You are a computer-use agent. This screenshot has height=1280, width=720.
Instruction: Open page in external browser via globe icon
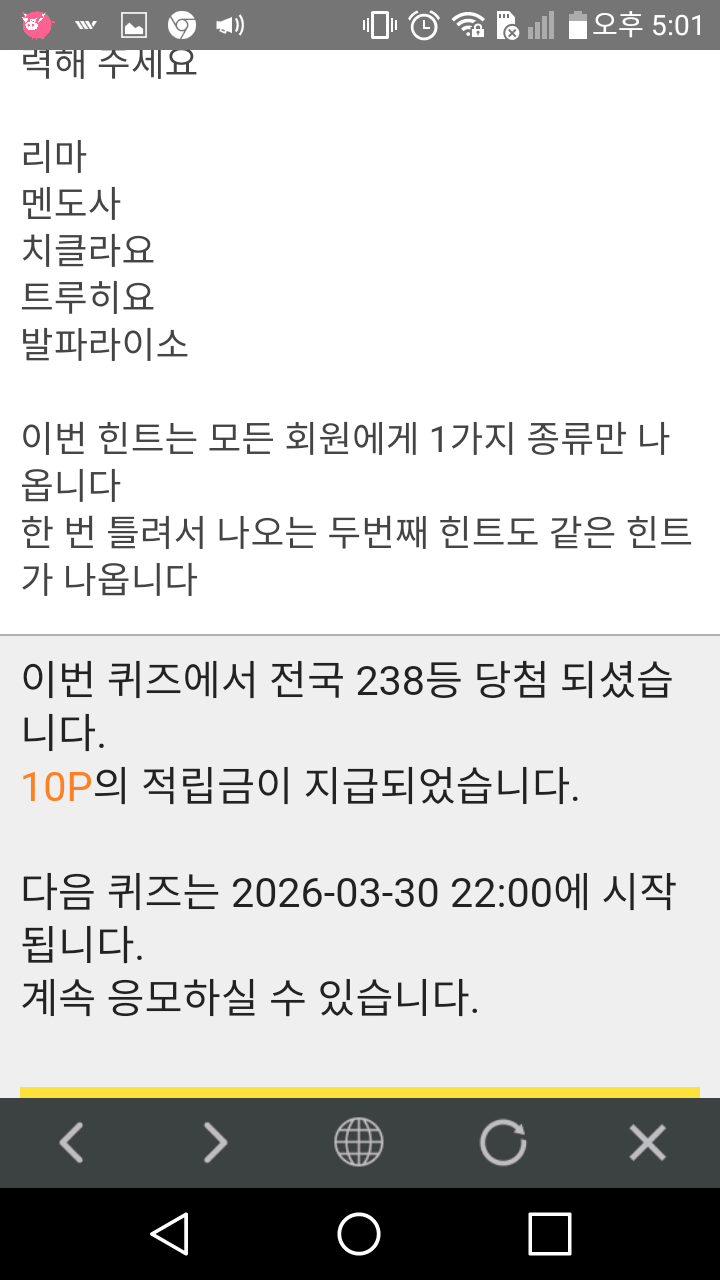click(x=358, y=1142)
